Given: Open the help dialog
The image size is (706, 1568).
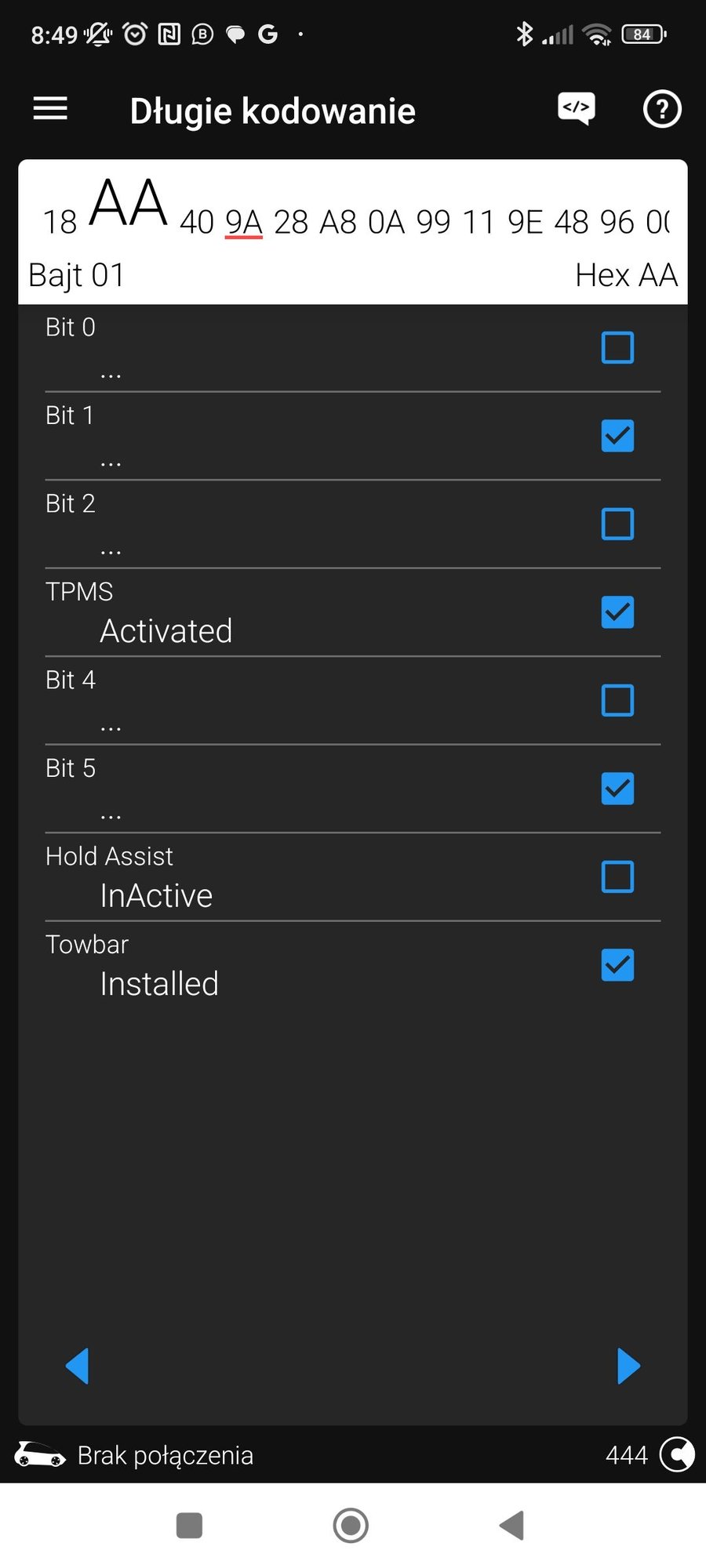Looking at the screenshot, I should click(661, 109).
